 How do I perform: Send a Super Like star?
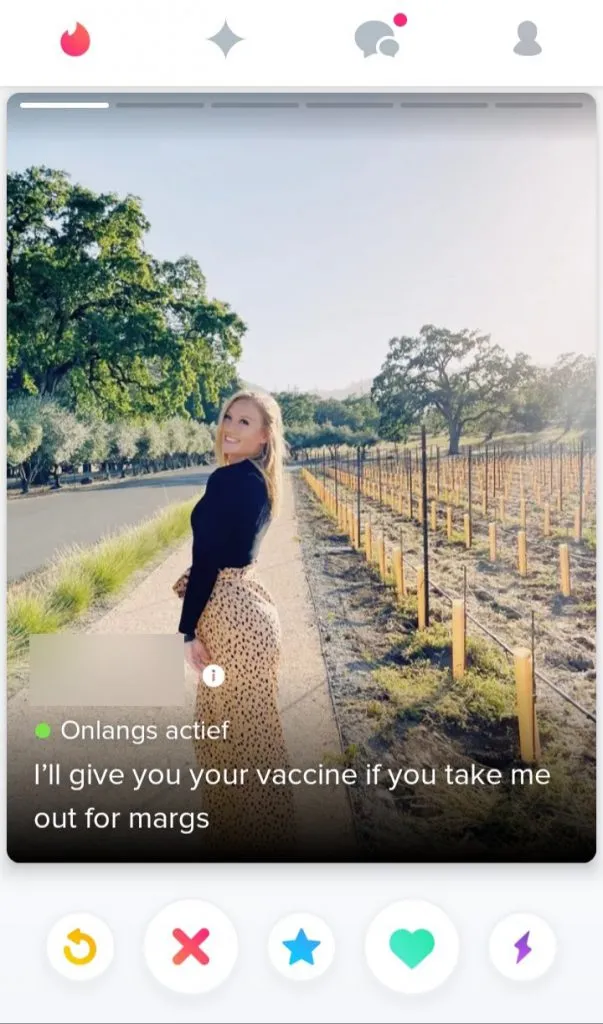[301, 946]
